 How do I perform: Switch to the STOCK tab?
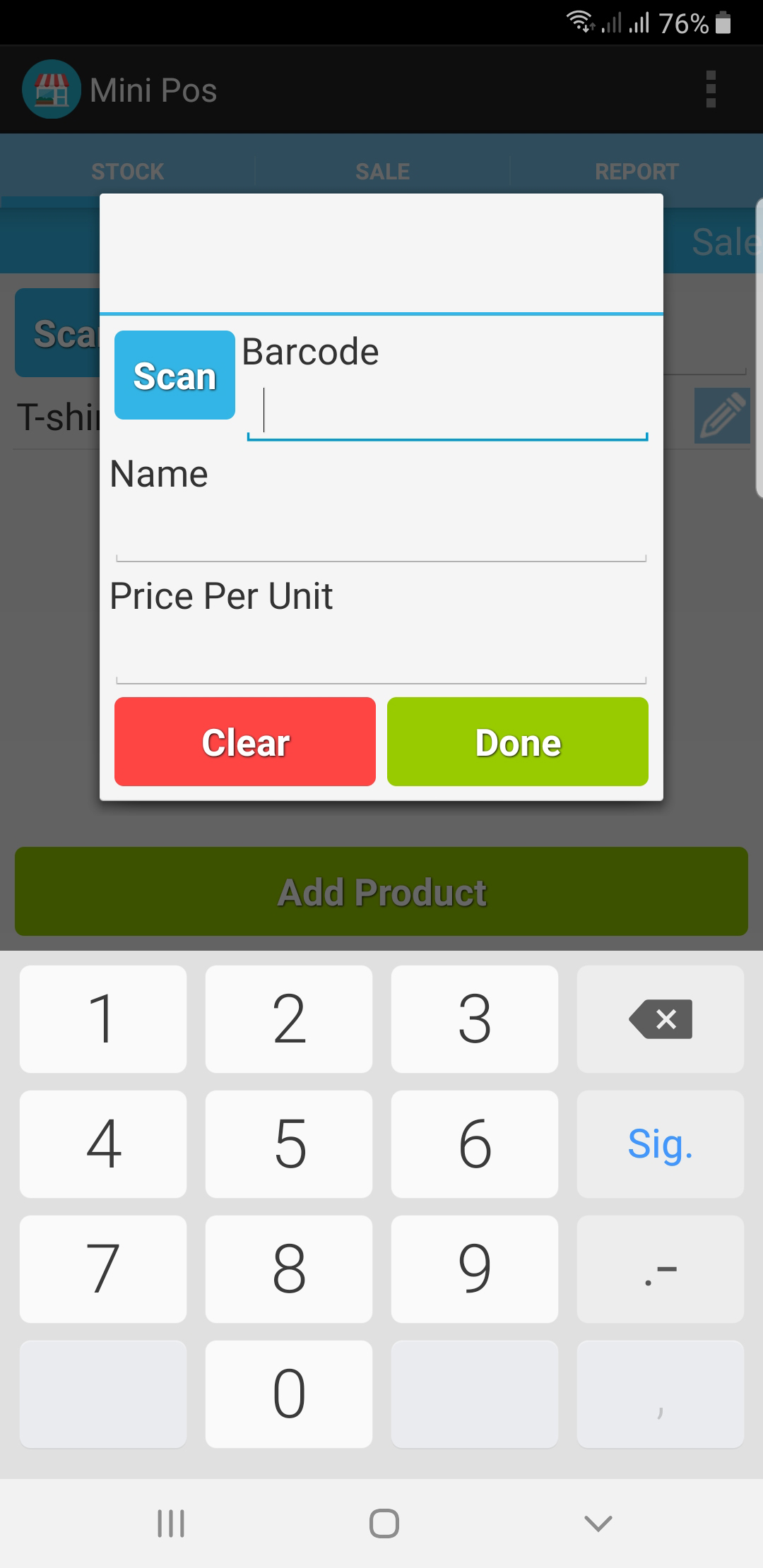point(127,170)
